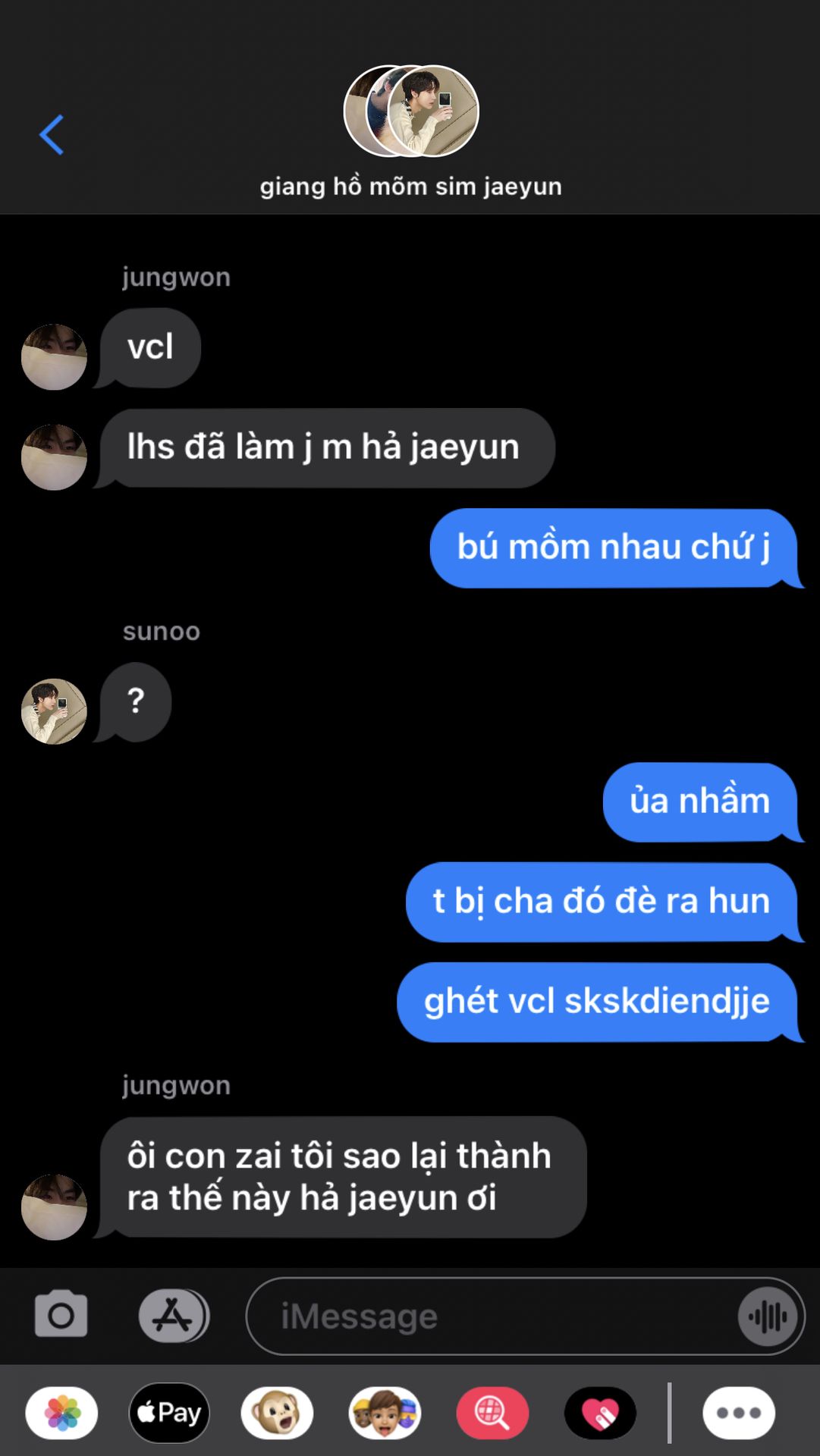
Task: Open group details for giang hồ mõm sim jaeyun
Action: point(411,132)
